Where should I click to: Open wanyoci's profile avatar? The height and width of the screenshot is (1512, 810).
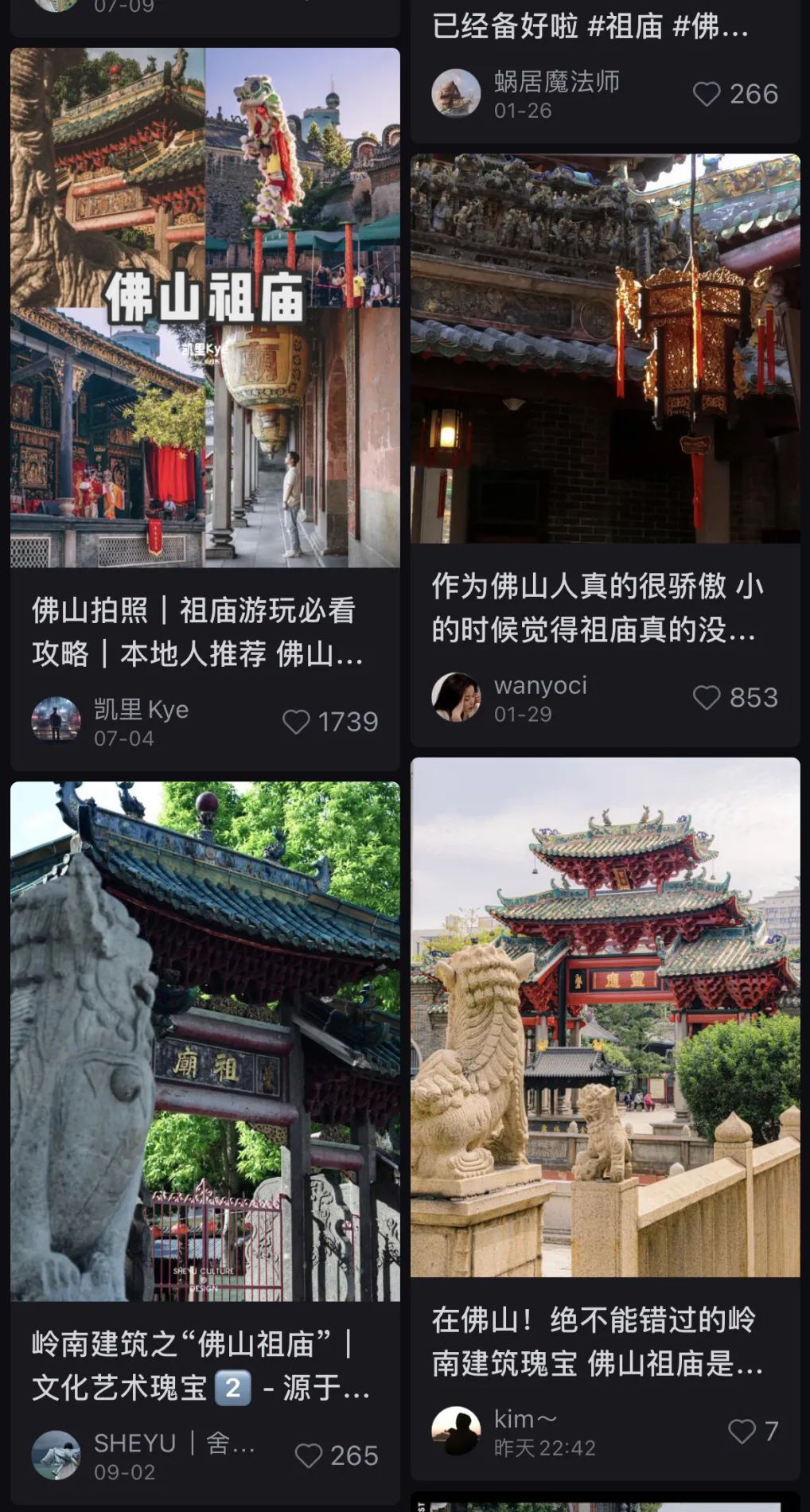(x=456, y=698)
